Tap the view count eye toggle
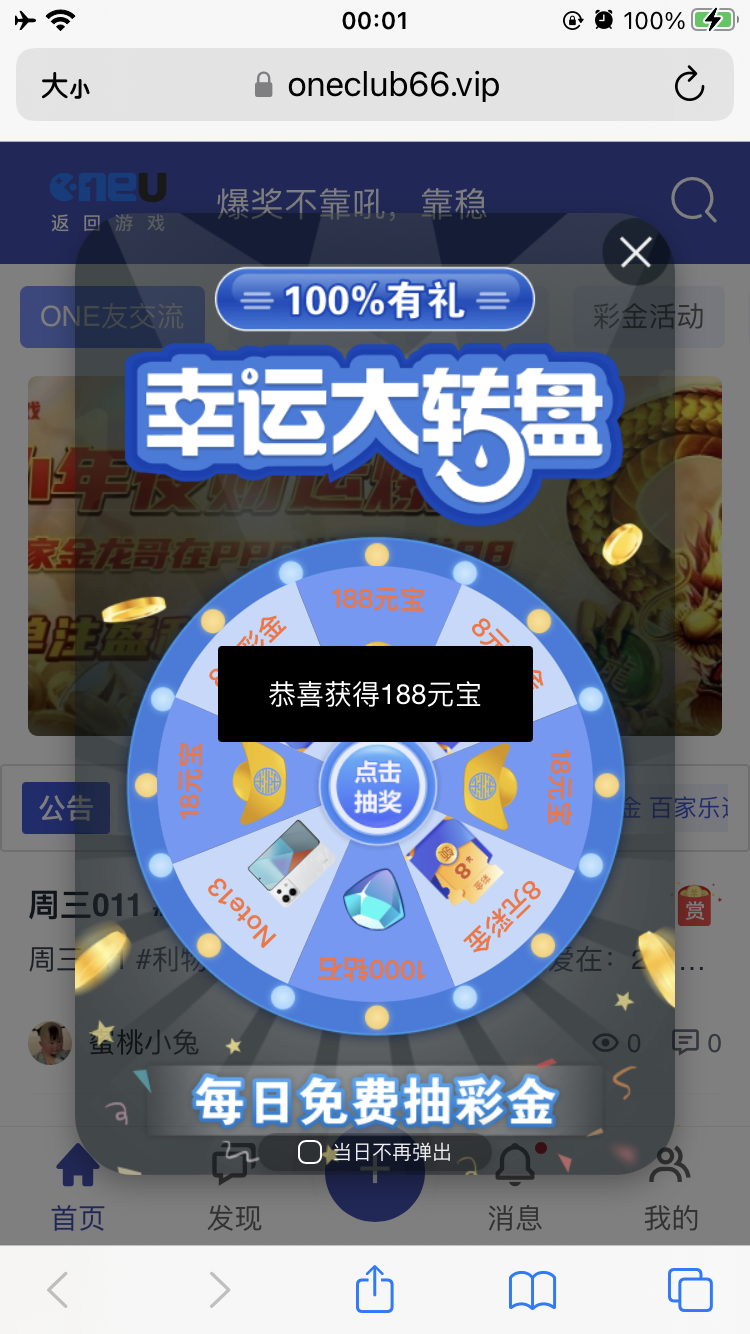This screenshot has height=1334, width=750. click(608, 1042)
